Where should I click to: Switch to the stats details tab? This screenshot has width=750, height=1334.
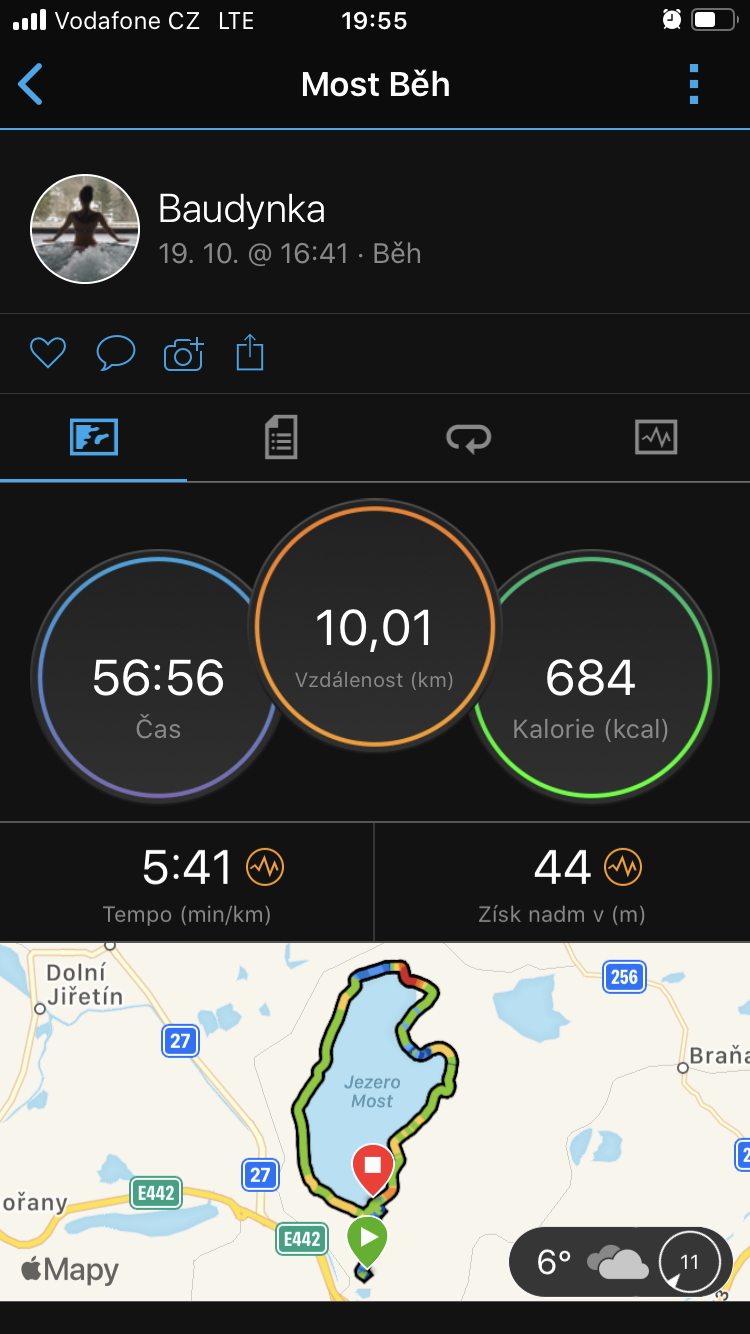pyautogui.click(x=281, y=438)
